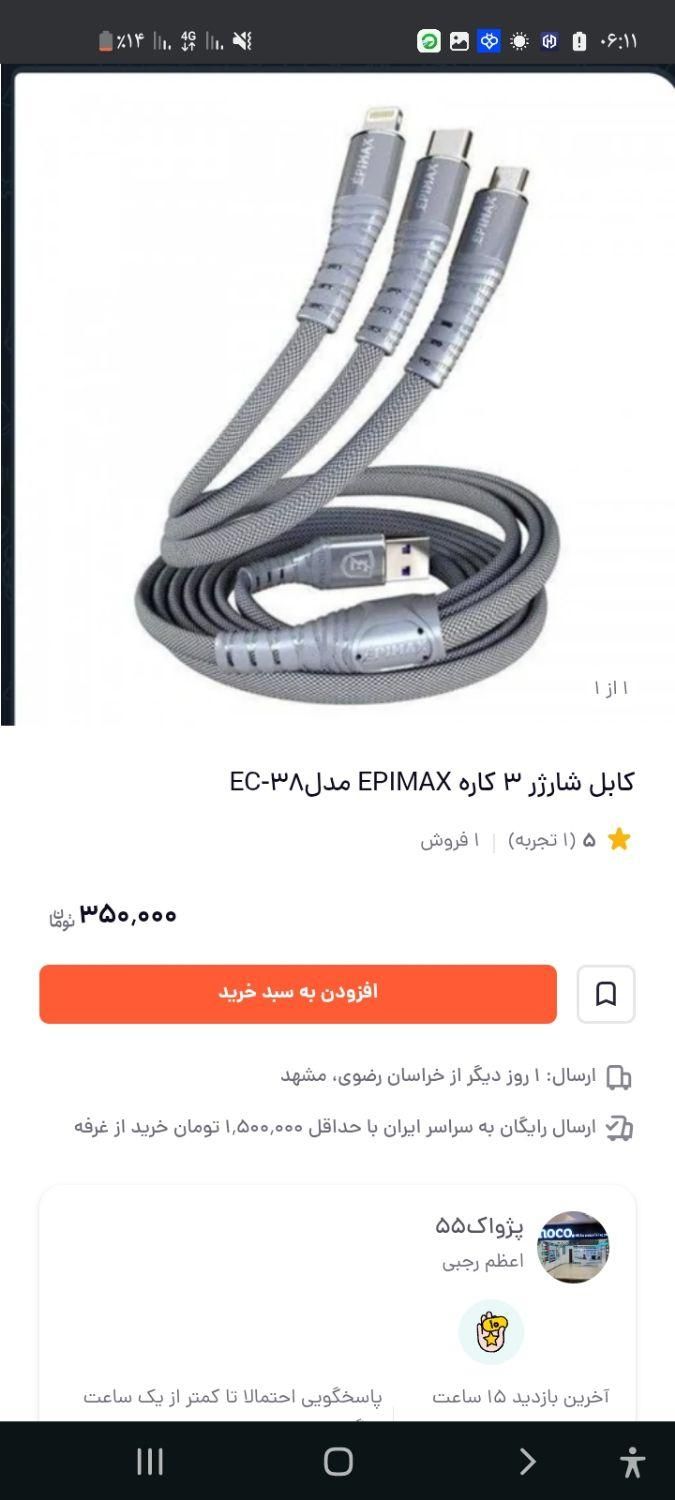Open the accessibility shortcut in navigation bar

[x=632, y=1461]
